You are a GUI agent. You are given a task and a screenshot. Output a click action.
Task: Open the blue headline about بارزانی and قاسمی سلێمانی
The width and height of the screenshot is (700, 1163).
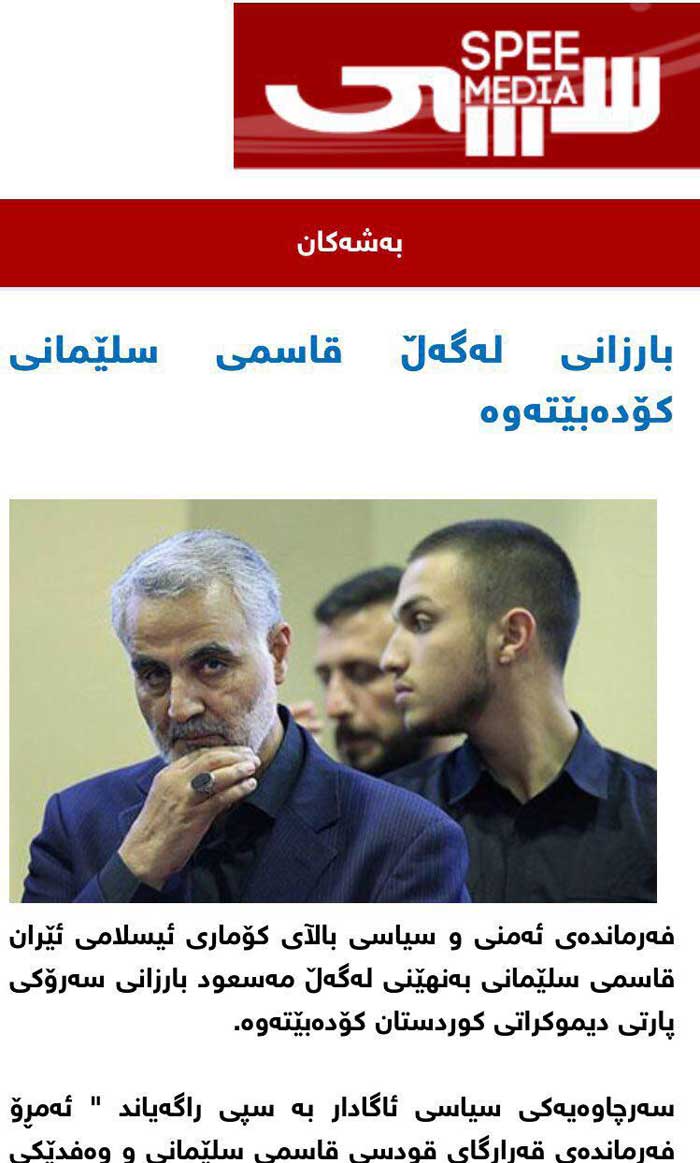pos(340,381)
